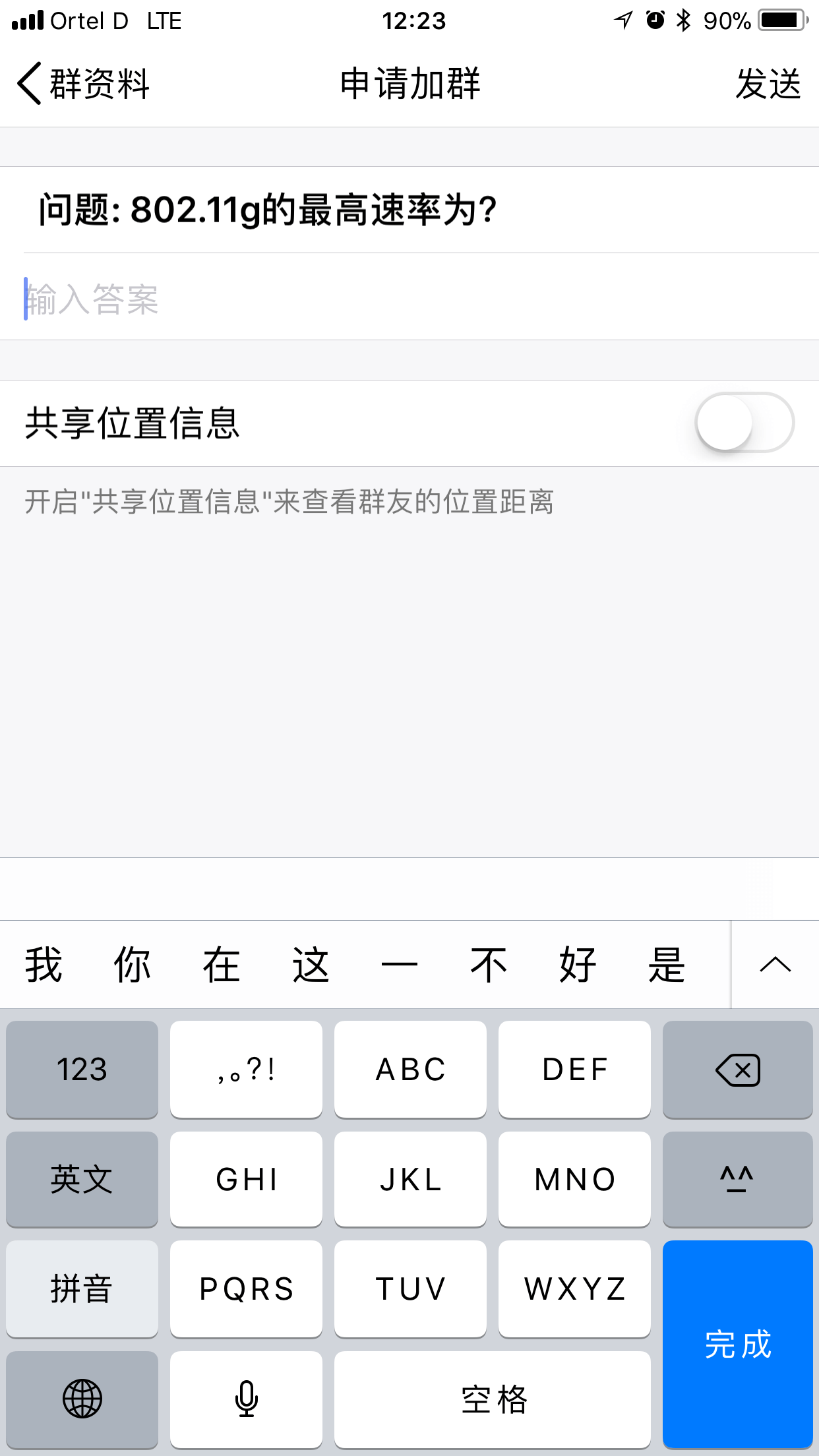Tap the 123 number key
The width and height of the screenshot is (819, 1456).
click(82, 1069)
